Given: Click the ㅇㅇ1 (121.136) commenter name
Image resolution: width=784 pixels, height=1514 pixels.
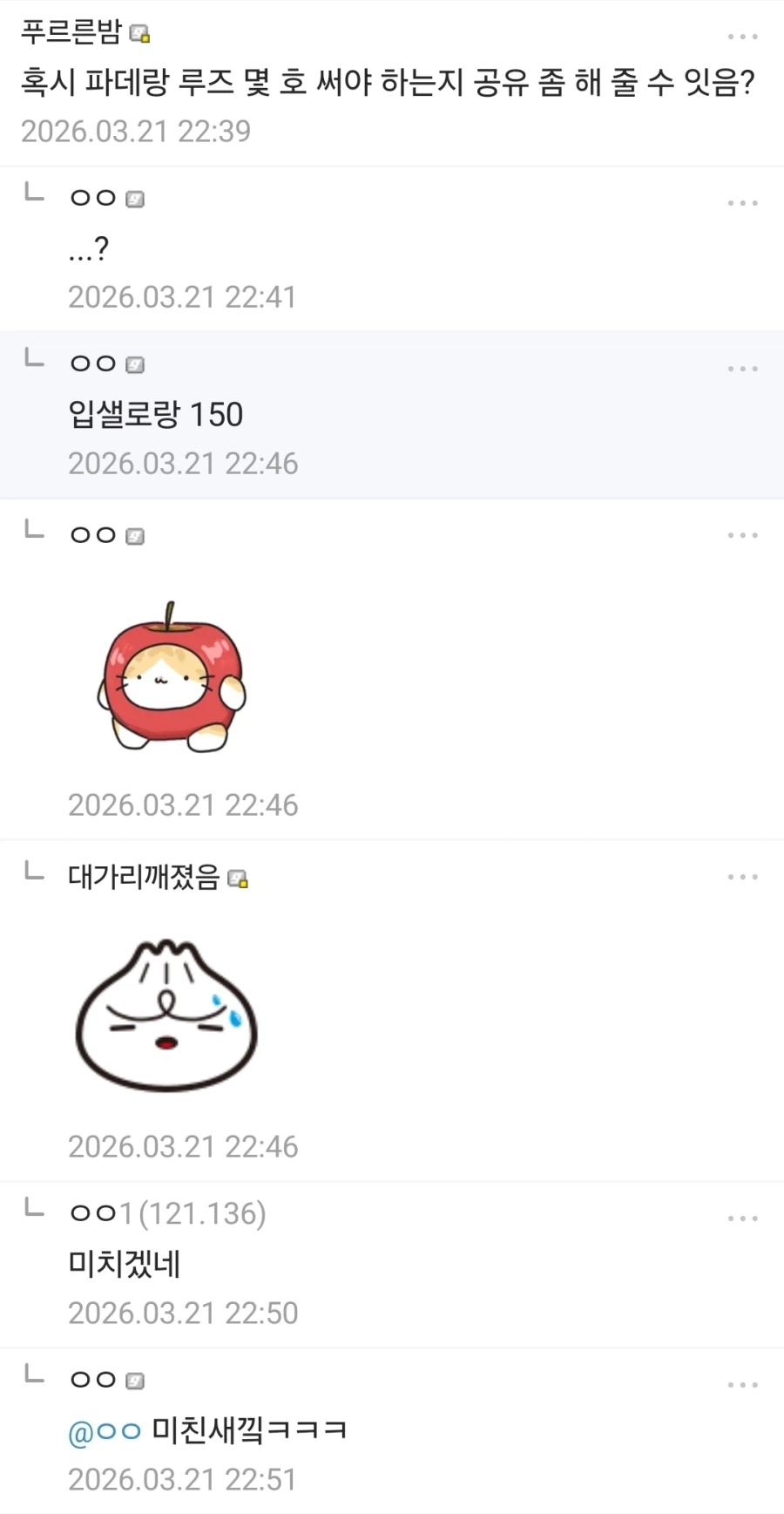Looking at the screenshot, I should 166,1212.
